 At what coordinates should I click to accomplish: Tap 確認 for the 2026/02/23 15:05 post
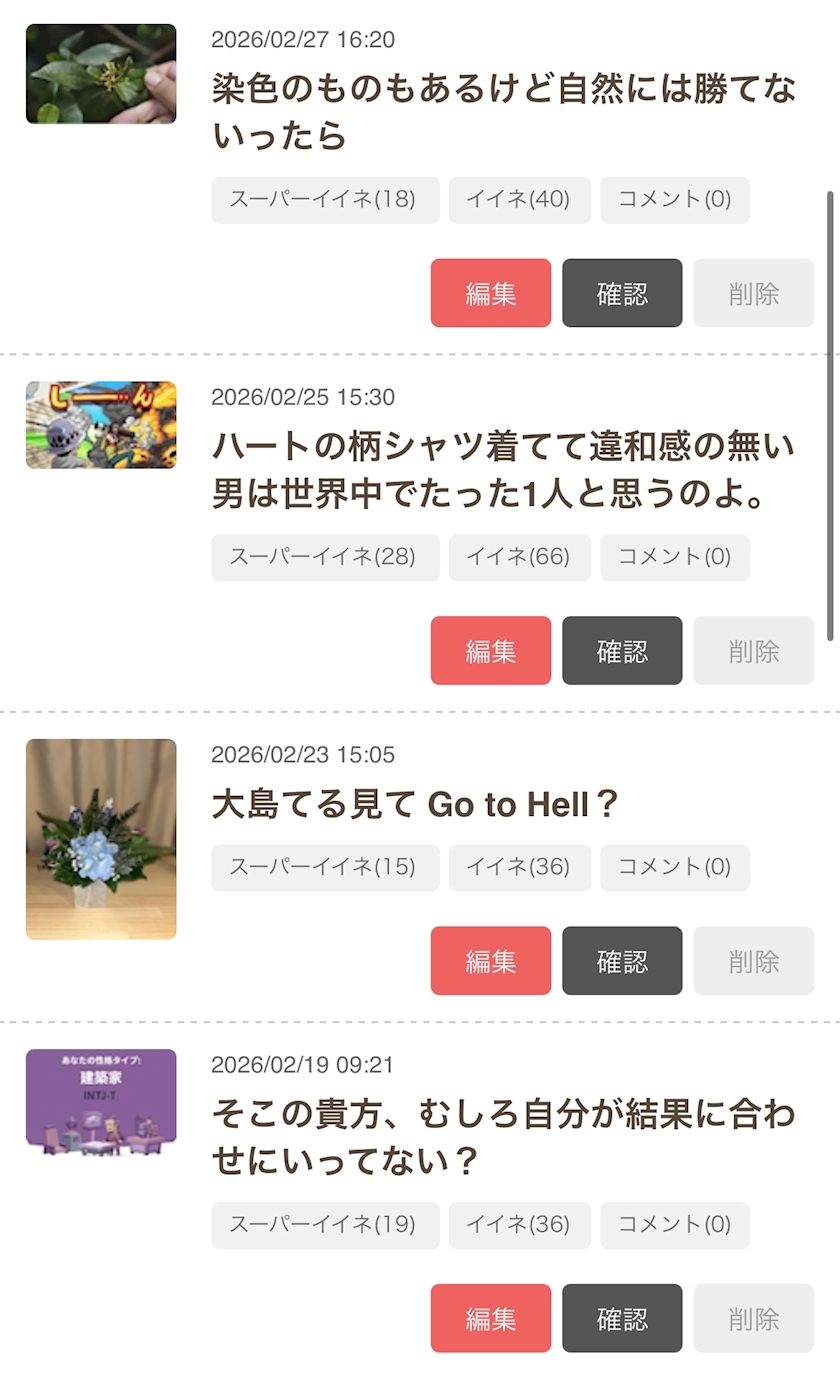point(622,960)
